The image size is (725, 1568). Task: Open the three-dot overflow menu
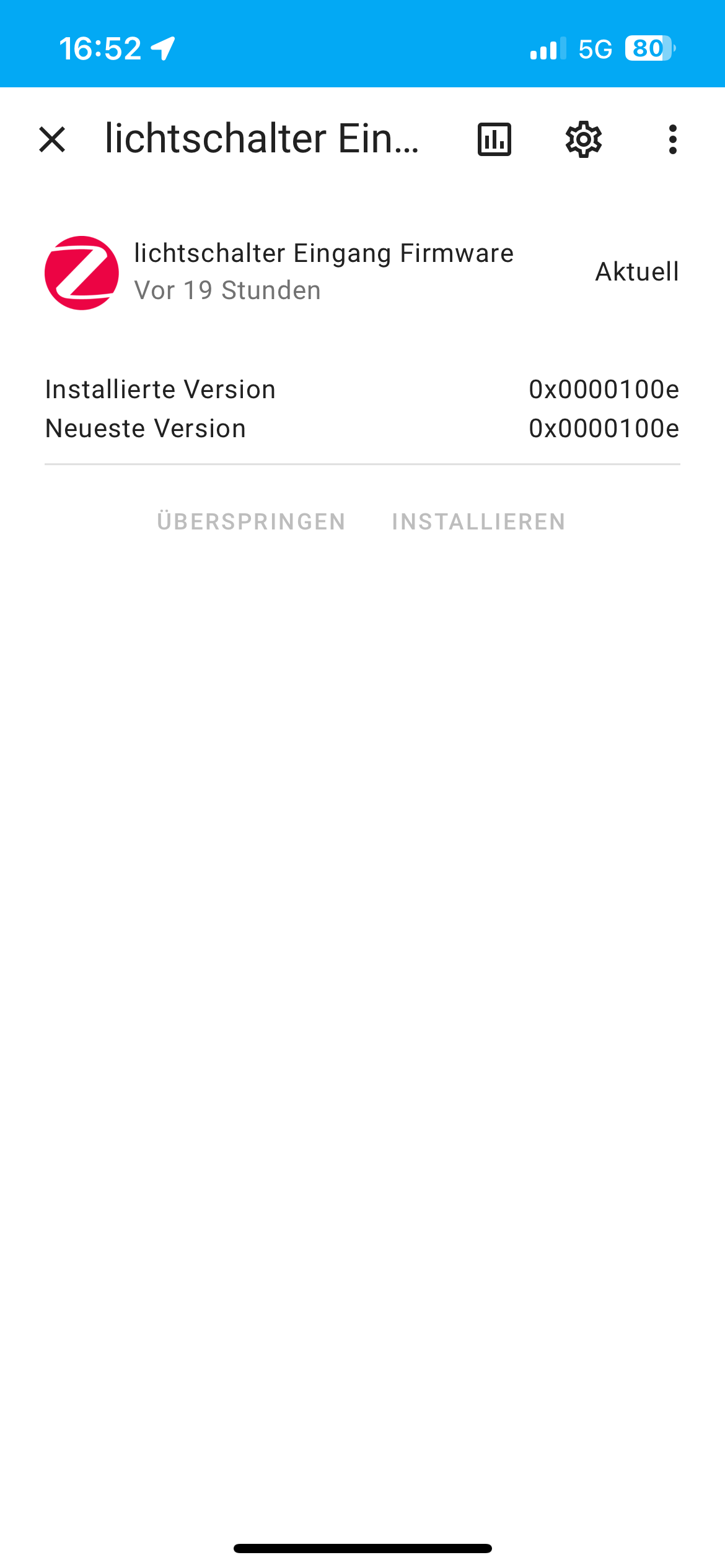pos(673,139)
